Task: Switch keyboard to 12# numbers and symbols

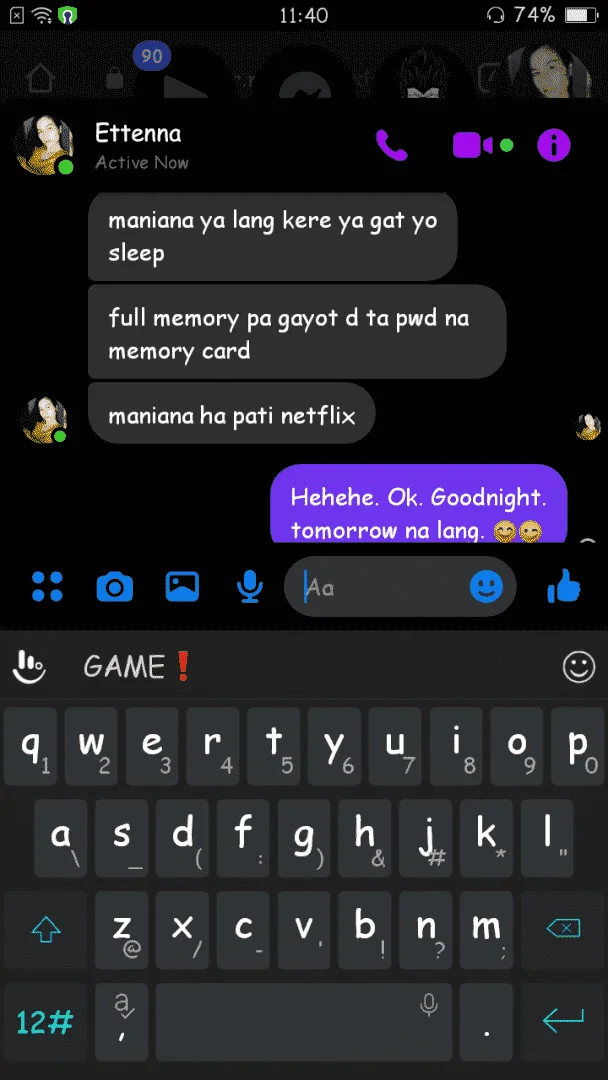Action: (x=45, y=1022)
